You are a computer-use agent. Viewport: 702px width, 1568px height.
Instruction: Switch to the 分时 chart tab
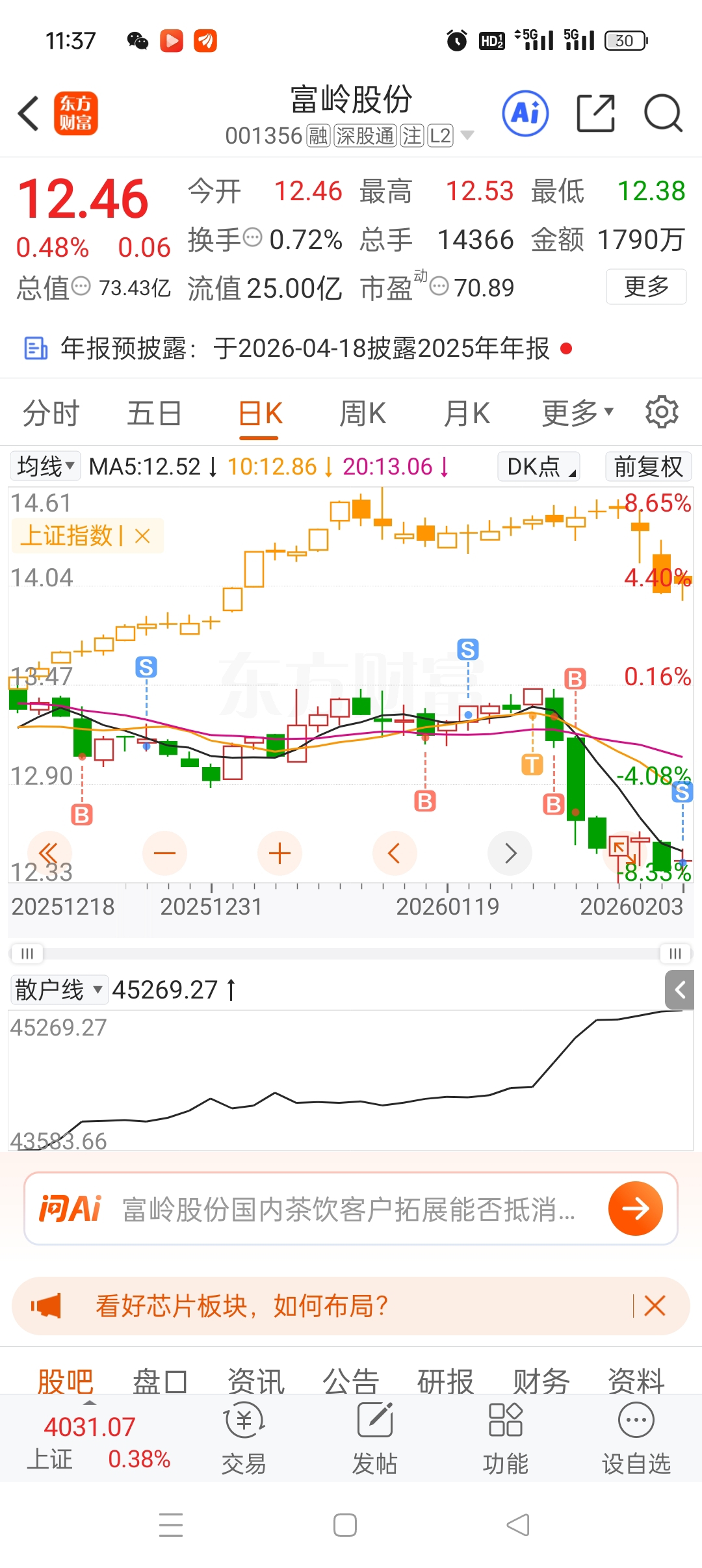(51, 413)
